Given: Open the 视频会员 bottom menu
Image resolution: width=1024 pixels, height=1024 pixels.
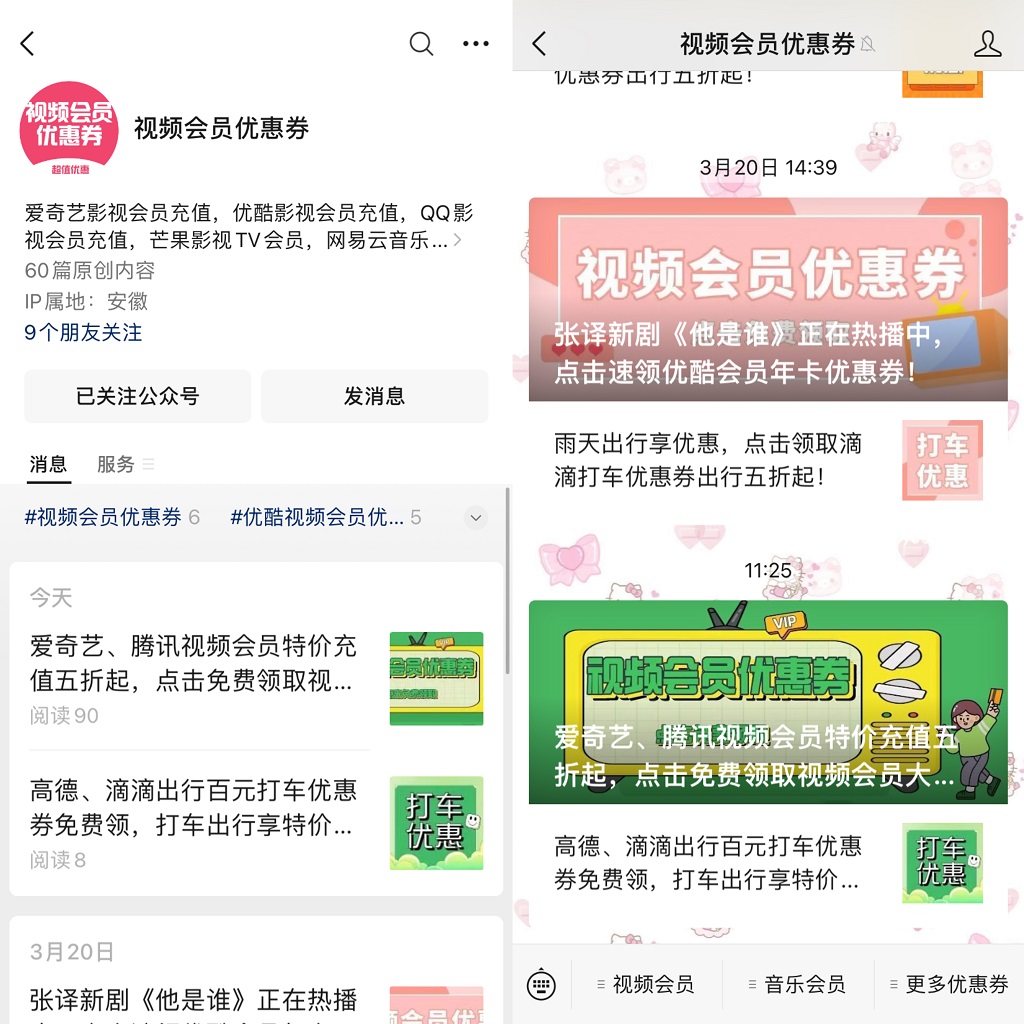Looking at the screenshot, I should click(x=647, y=984).
